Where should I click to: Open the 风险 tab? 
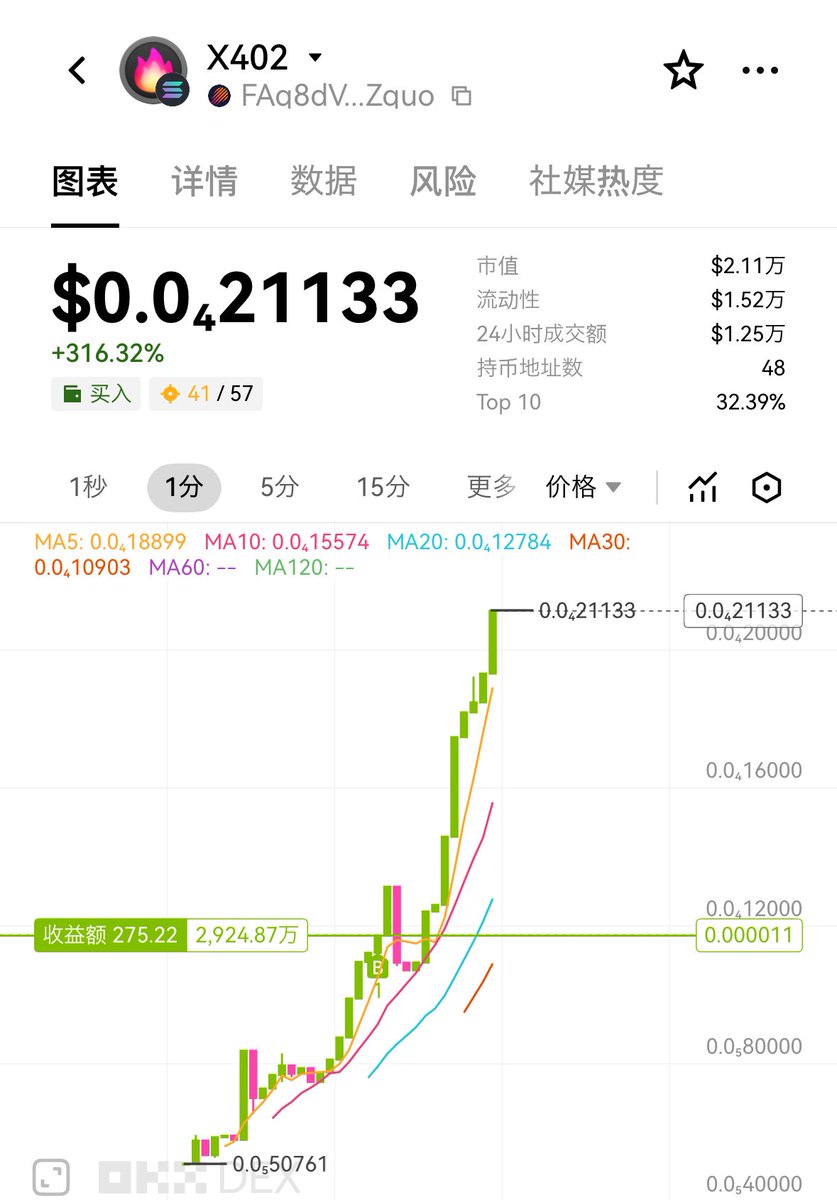(443, 181)
